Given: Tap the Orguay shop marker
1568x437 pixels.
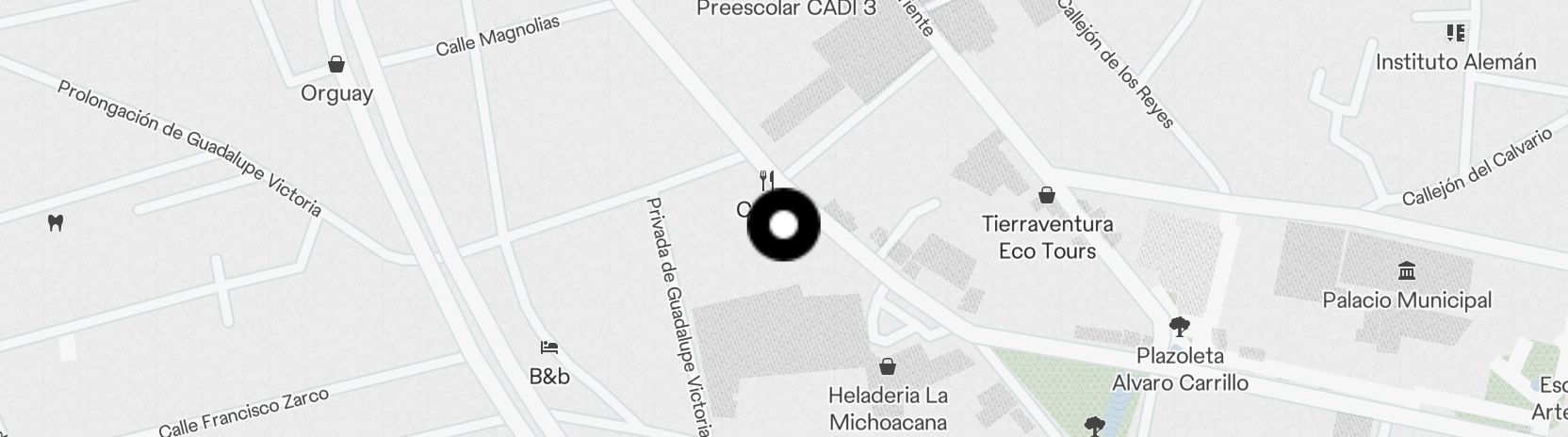Looking at the screenshot, I should (x=336, y=65).
